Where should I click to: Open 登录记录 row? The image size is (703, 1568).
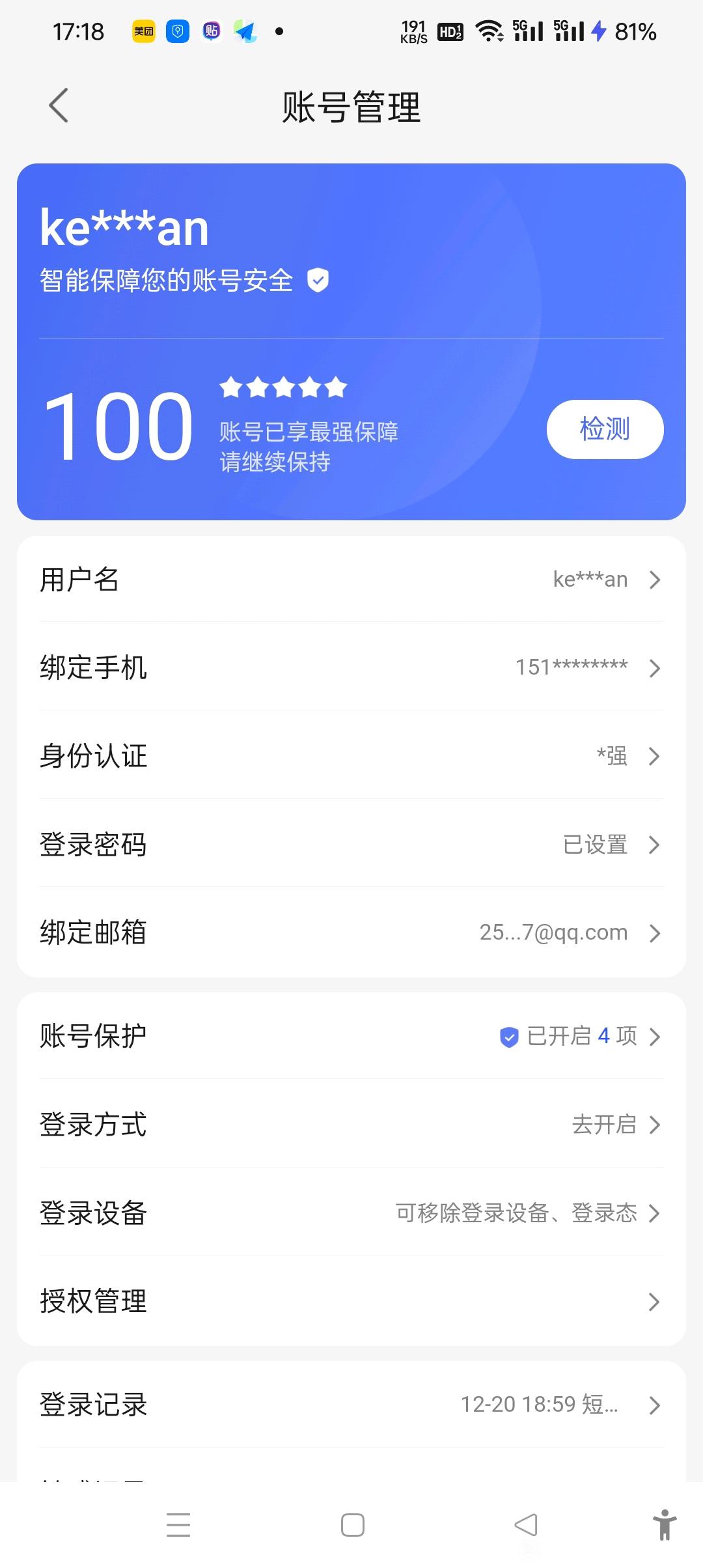351,1405
